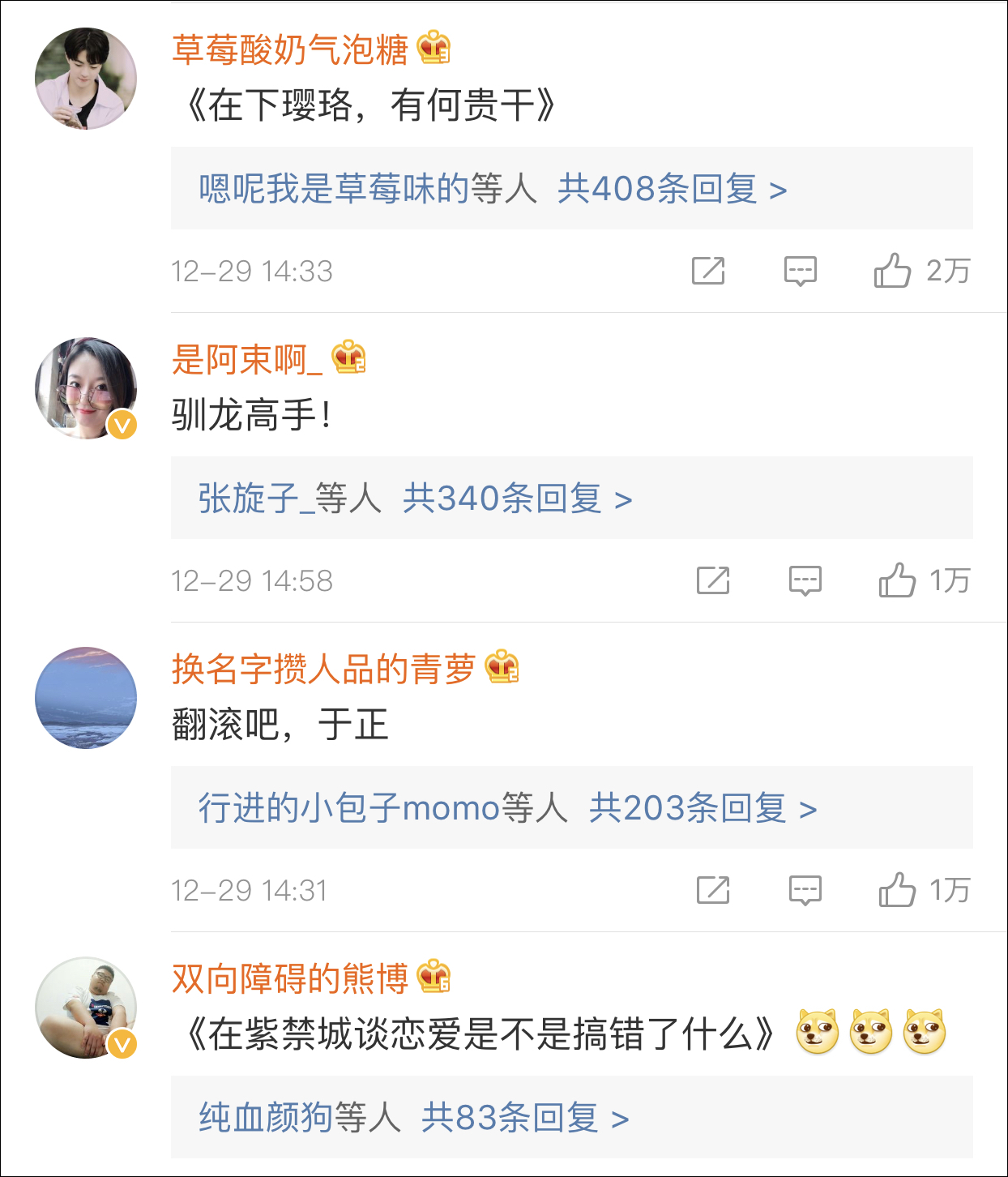The height and width of the screenshot is (1177, 1008).
Task: Open username 双向障碍的熊博 profile
Action: coord(289,978)
